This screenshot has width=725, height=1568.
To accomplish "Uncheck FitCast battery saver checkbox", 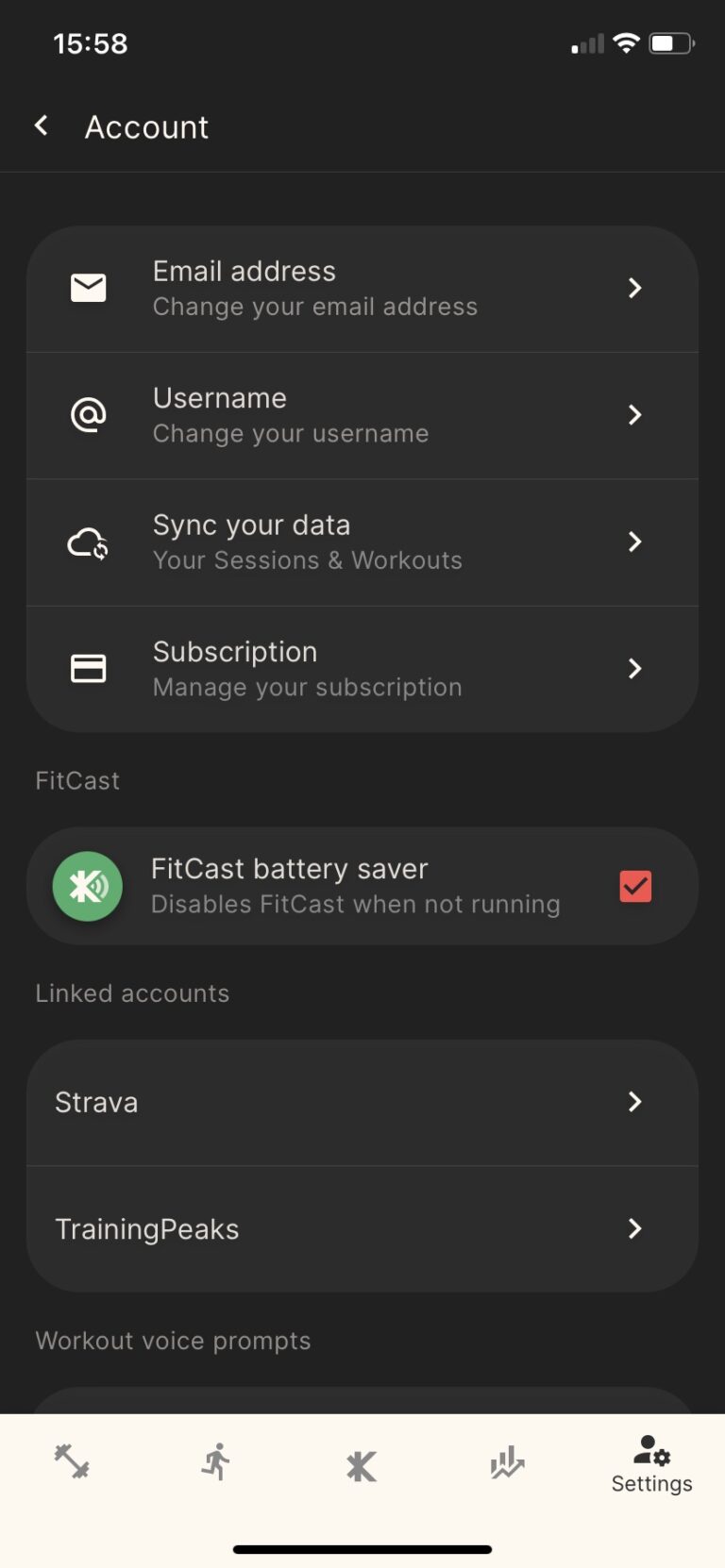I will (x=634, y=887).
